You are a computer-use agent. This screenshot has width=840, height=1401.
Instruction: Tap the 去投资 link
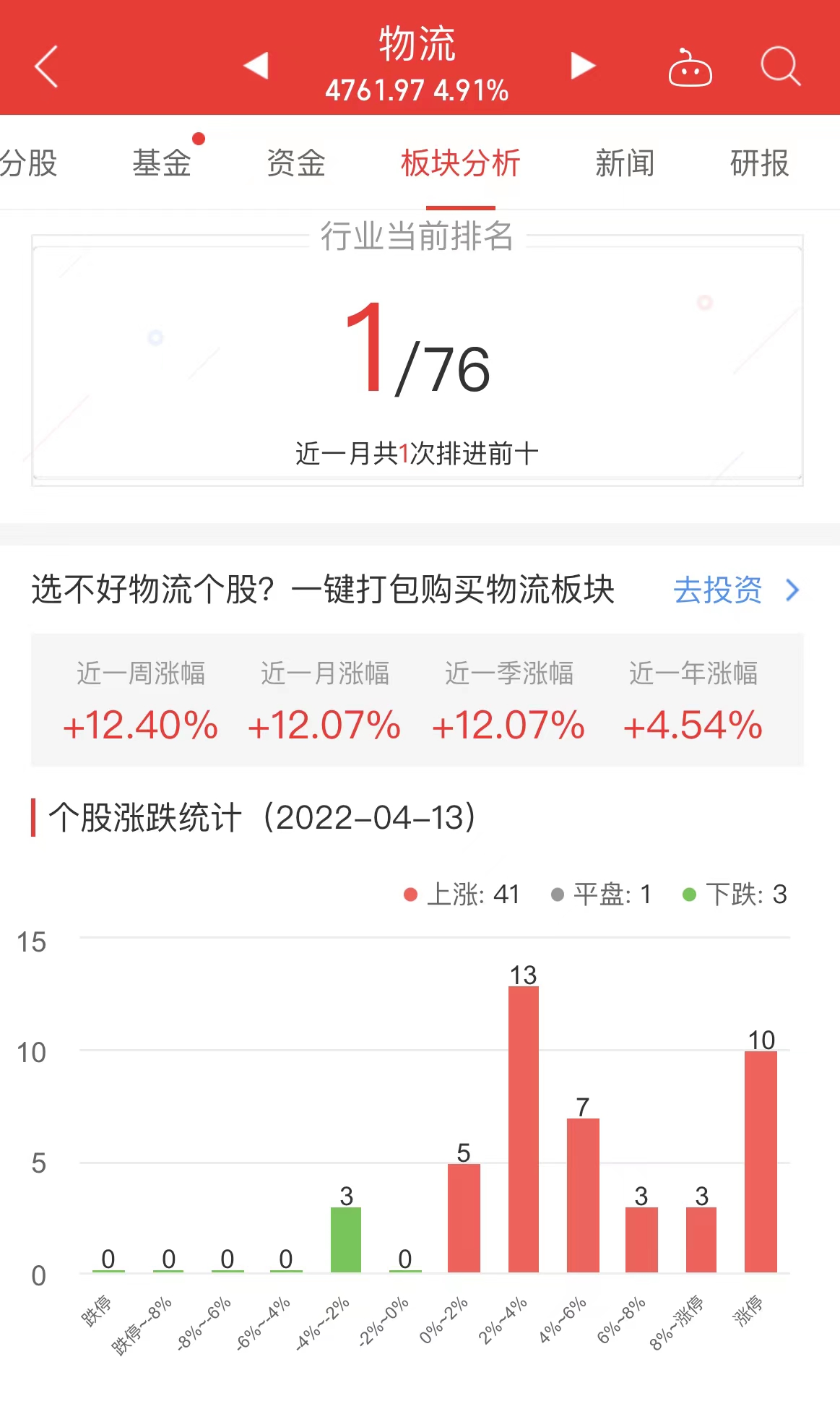coord(737,590)
